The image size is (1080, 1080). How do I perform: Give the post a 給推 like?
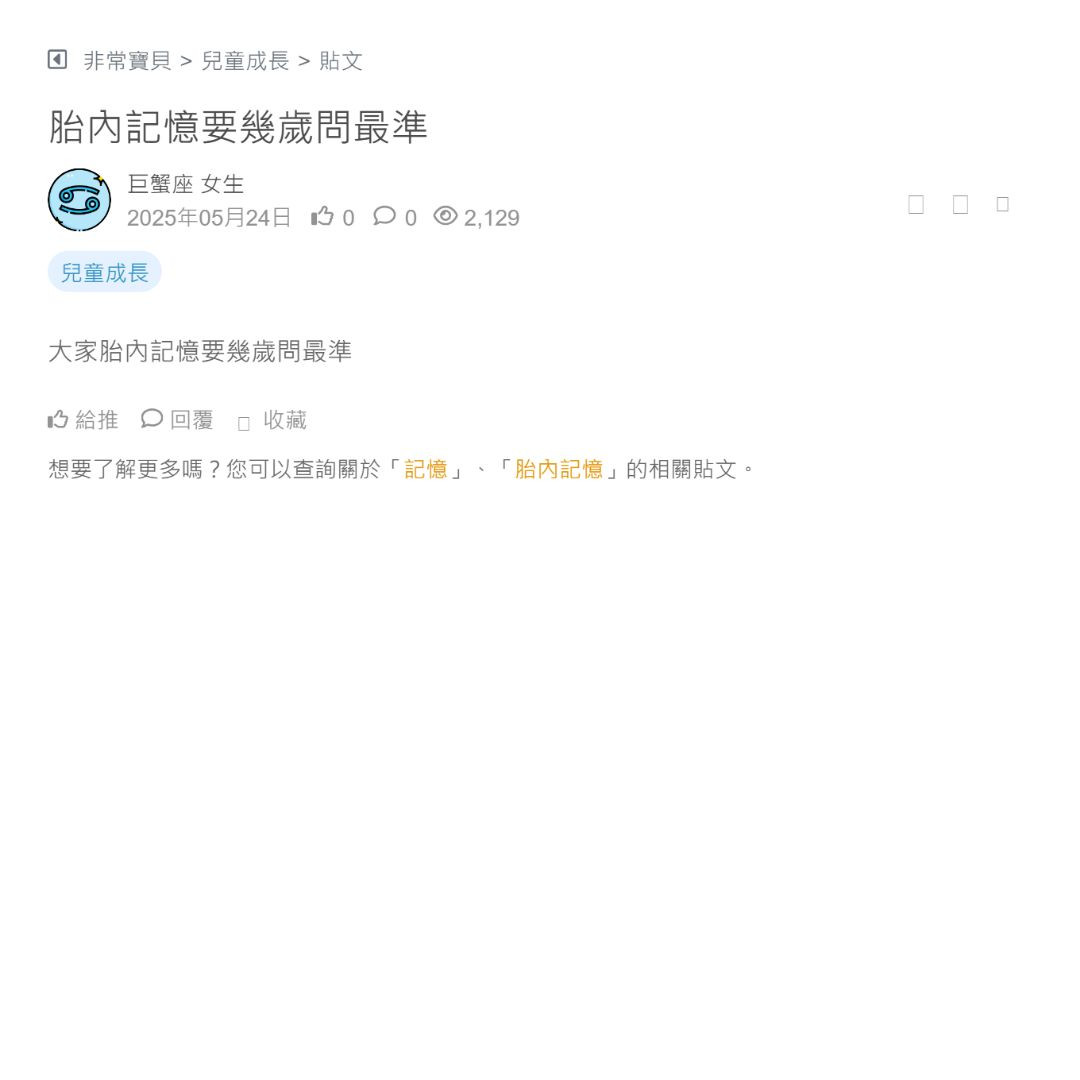tap(83, 420)
